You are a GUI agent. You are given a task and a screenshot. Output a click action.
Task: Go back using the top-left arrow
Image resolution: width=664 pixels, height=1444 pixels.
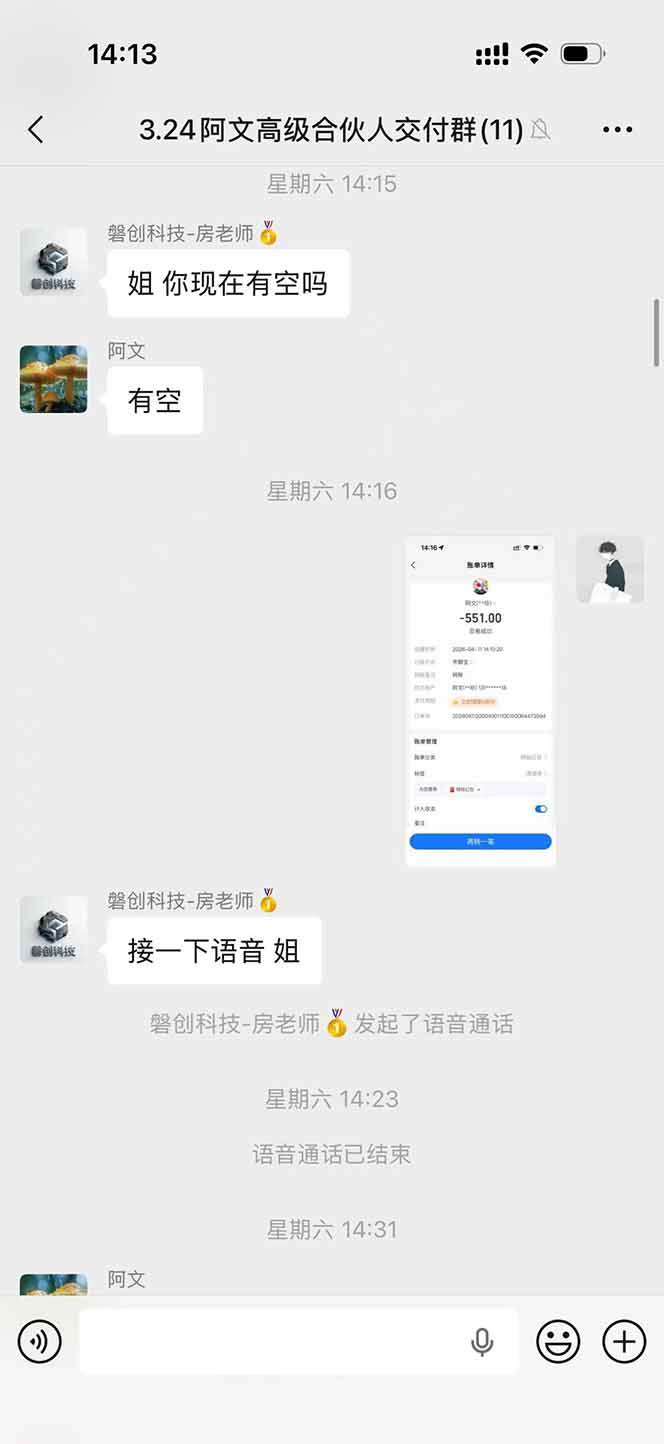tap(36, 129)
